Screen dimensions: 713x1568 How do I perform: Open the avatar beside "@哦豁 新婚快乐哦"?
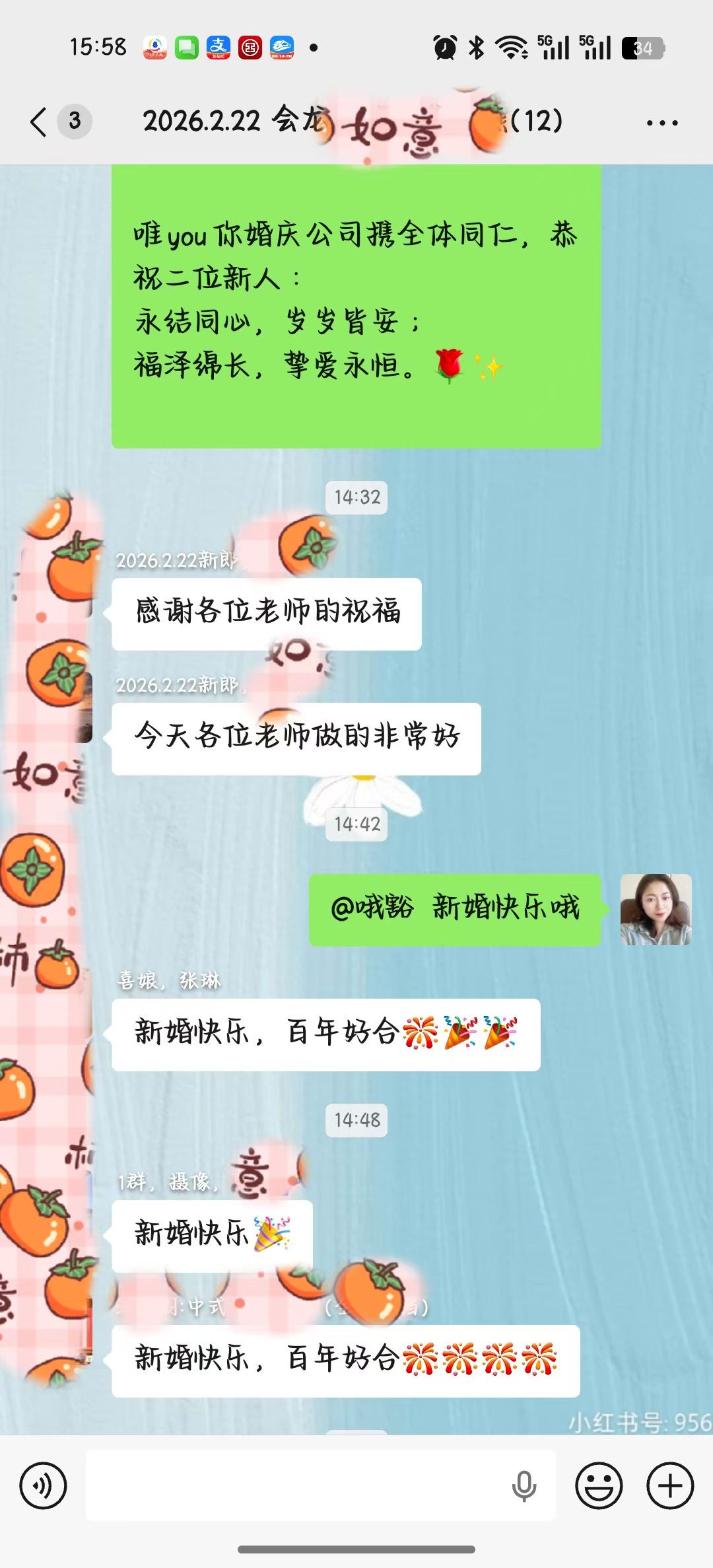[656, 909]
